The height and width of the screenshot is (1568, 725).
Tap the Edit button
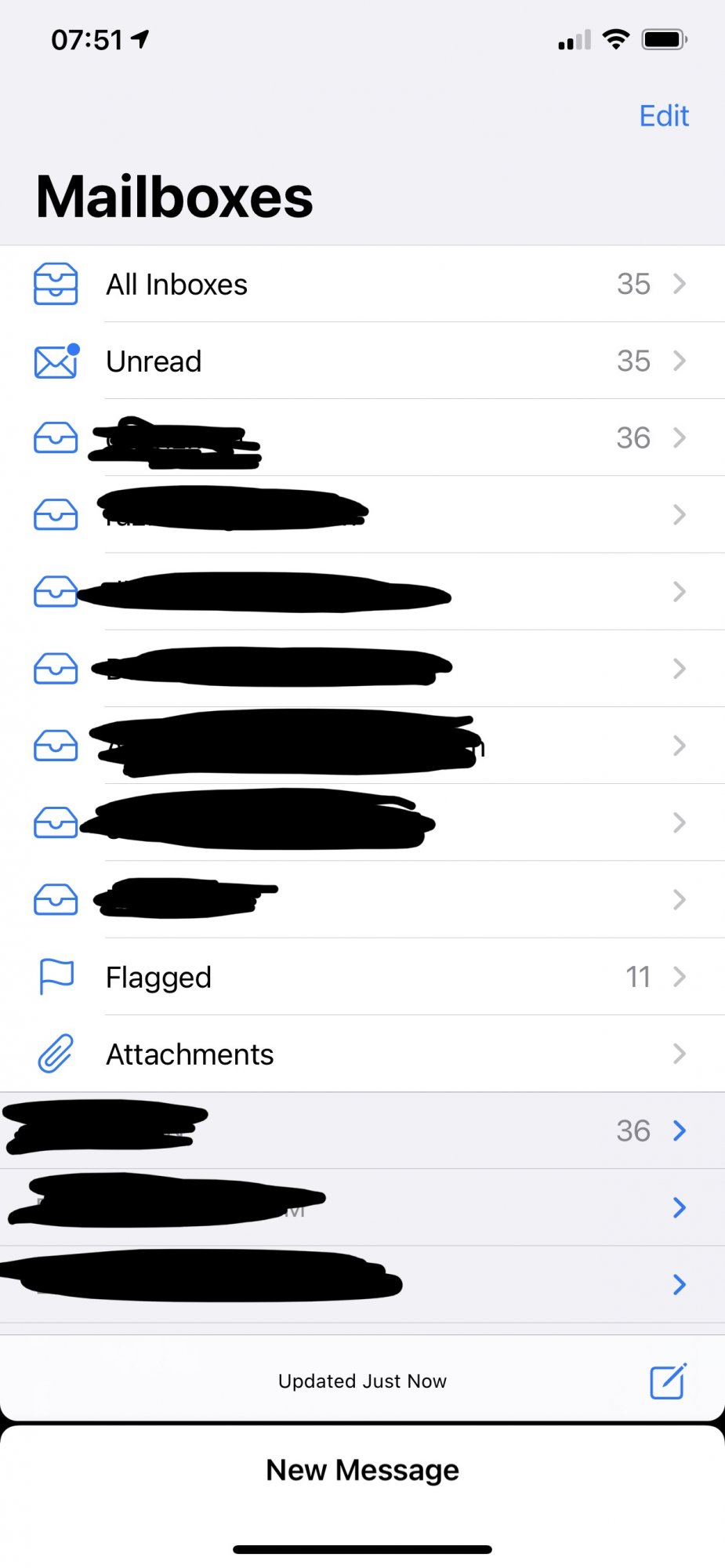(664, 116)
